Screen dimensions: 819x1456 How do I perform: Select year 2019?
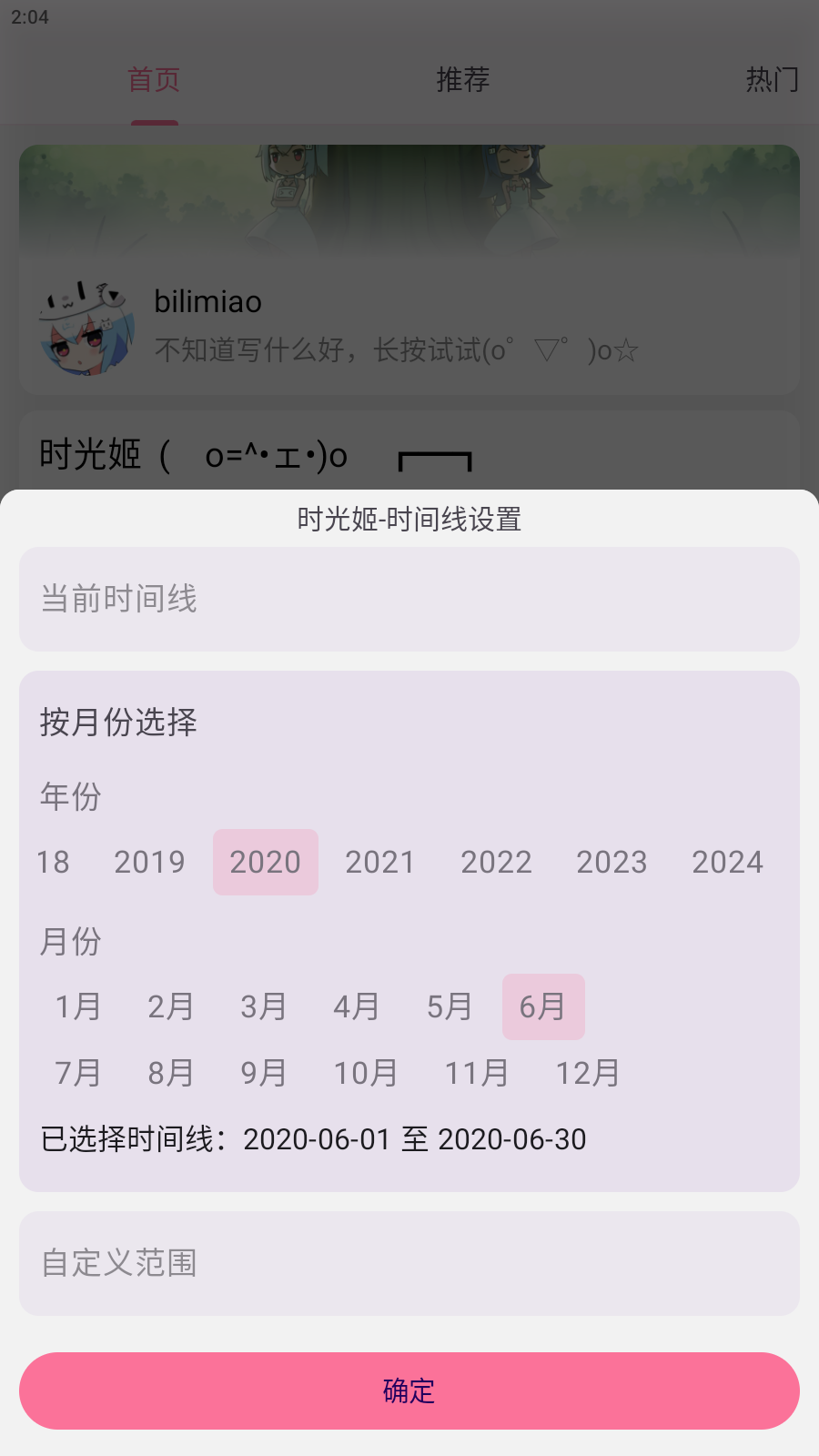tap(149, 862)
